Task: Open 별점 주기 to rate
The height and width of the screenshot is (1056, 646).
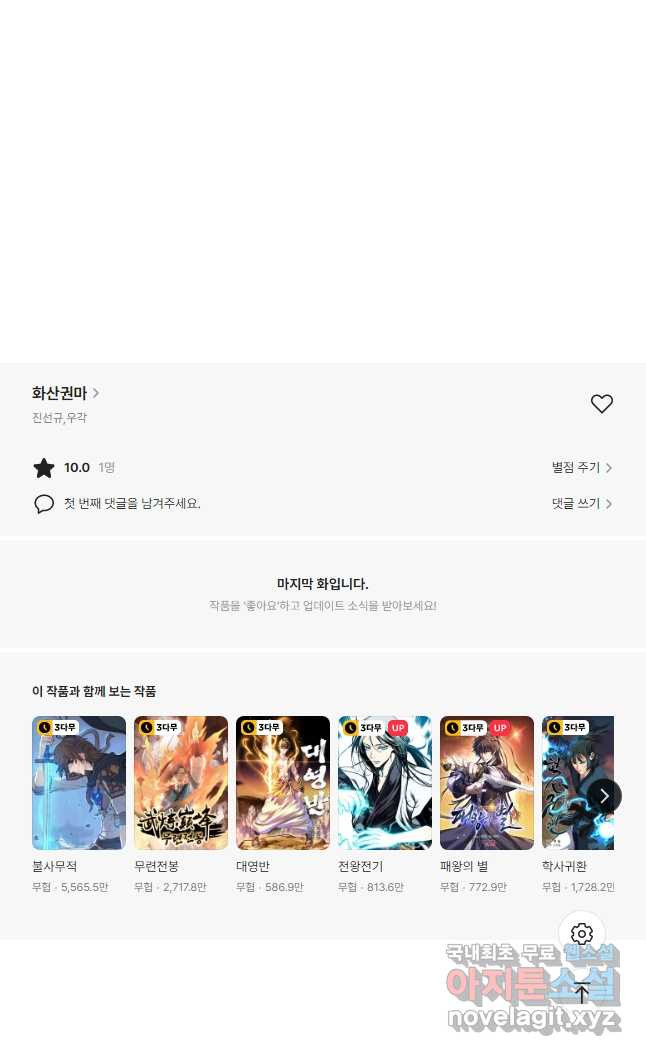Action: click(x=581, y=468)
